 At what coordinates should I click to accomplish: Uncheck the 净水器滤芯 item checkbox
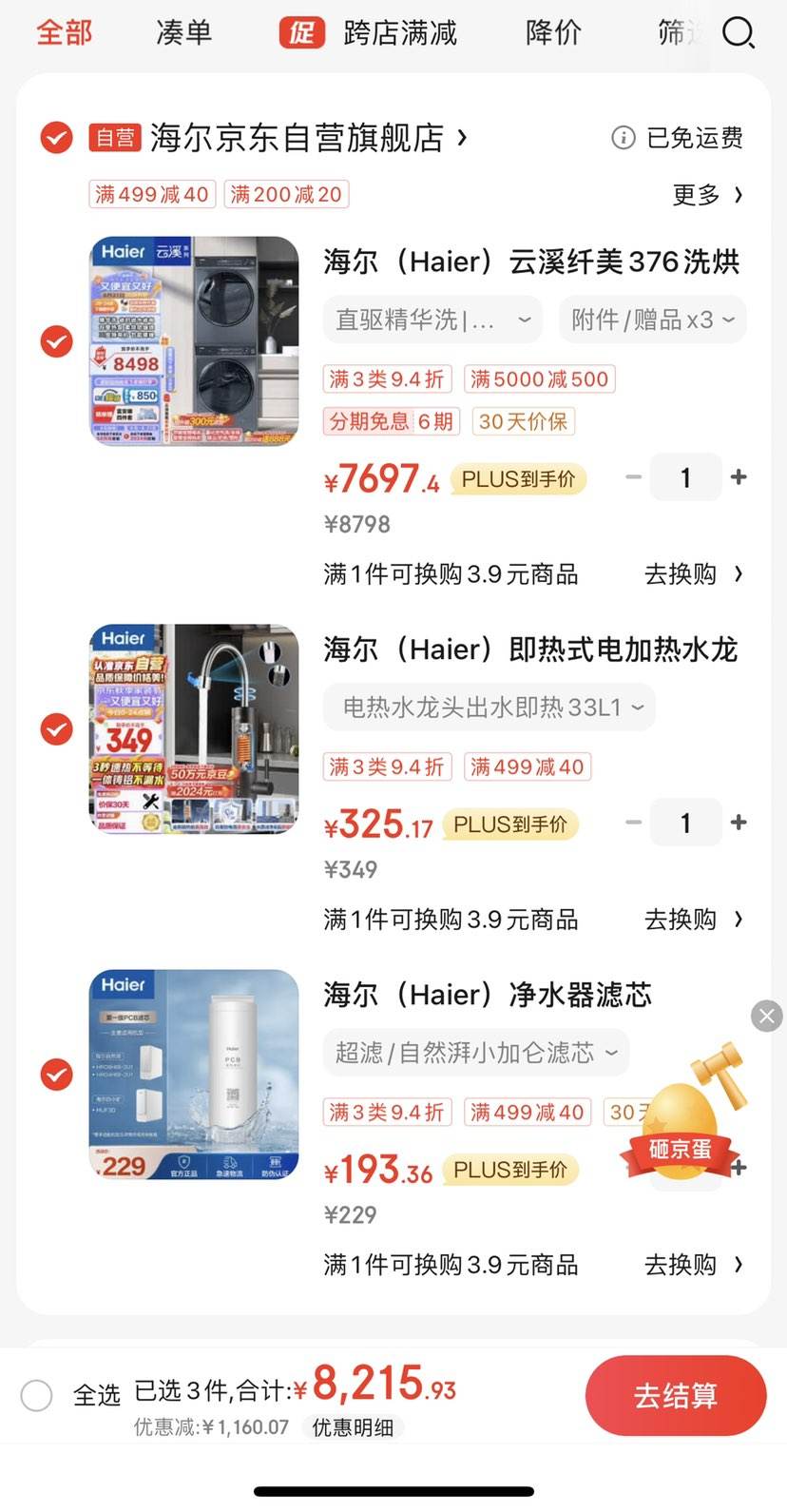[x=57, y=1075]
